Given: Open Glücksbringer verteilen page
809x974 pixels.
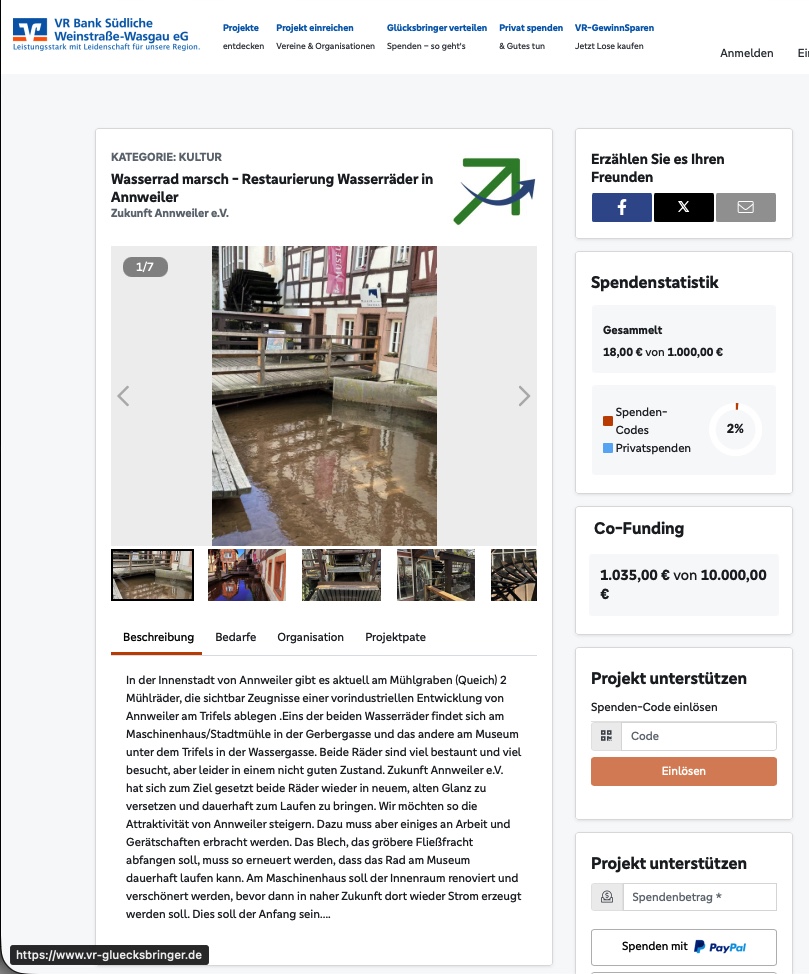Looking at the screenshot, I should tap(436, 36).
